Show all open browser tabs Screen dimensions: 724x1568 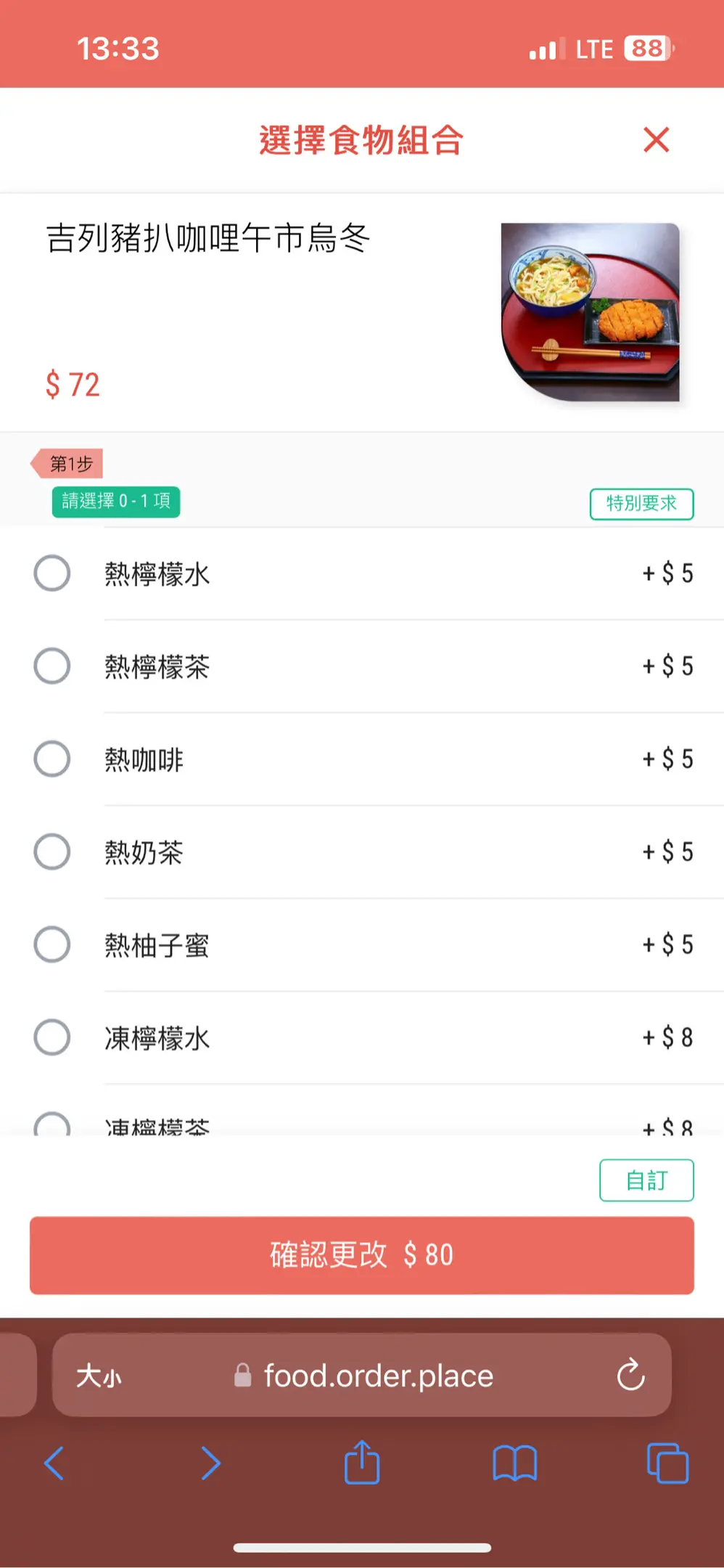pyautogui.click(x=667, y=1463)
